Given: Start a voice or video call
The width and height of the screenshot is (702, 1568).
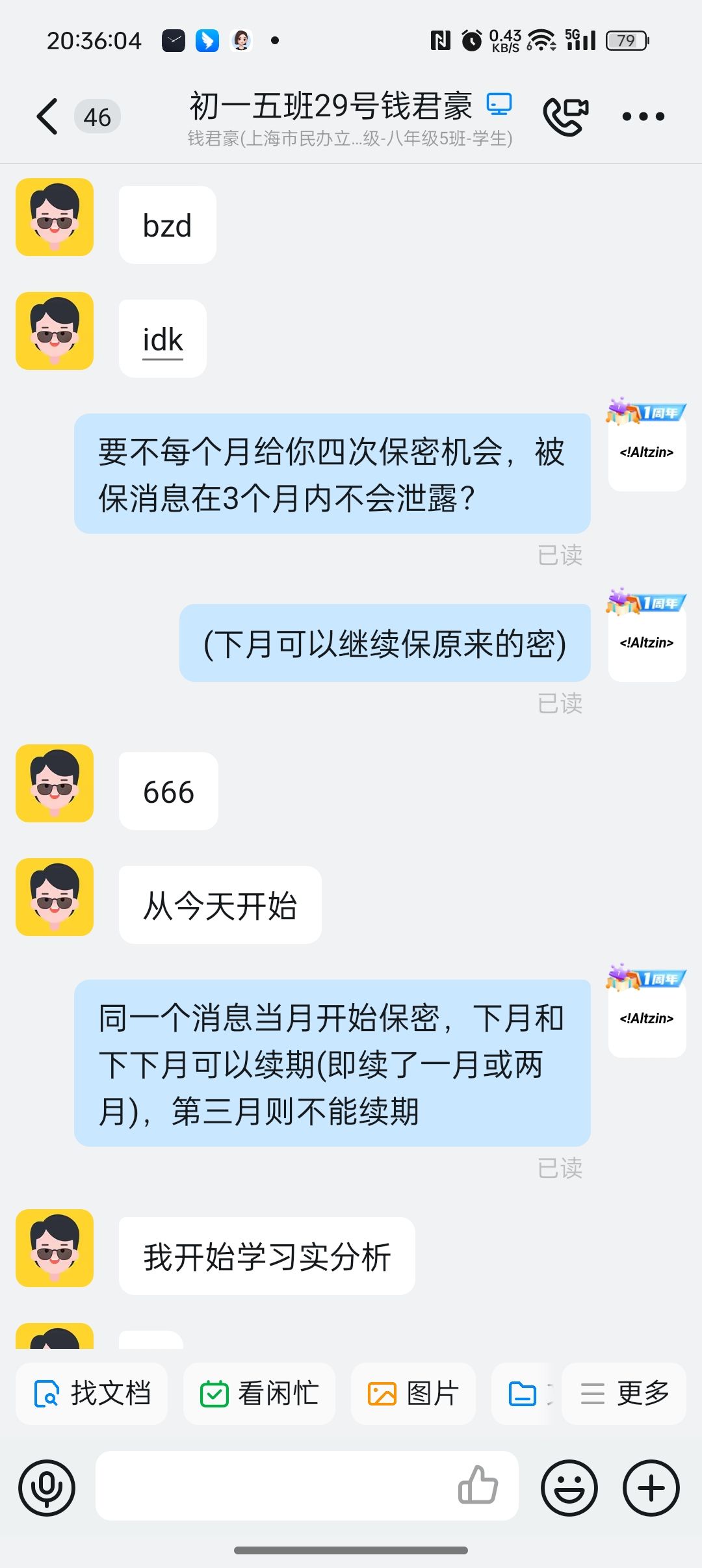Looking at the screenshot, I should (x=565, y=116).
